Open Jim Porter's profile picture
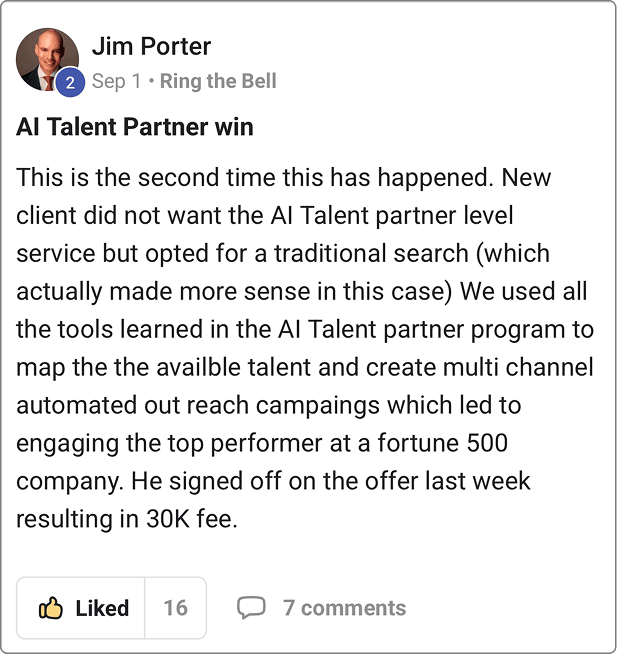Screen dimensions: 617x654 tap(47, 58)
